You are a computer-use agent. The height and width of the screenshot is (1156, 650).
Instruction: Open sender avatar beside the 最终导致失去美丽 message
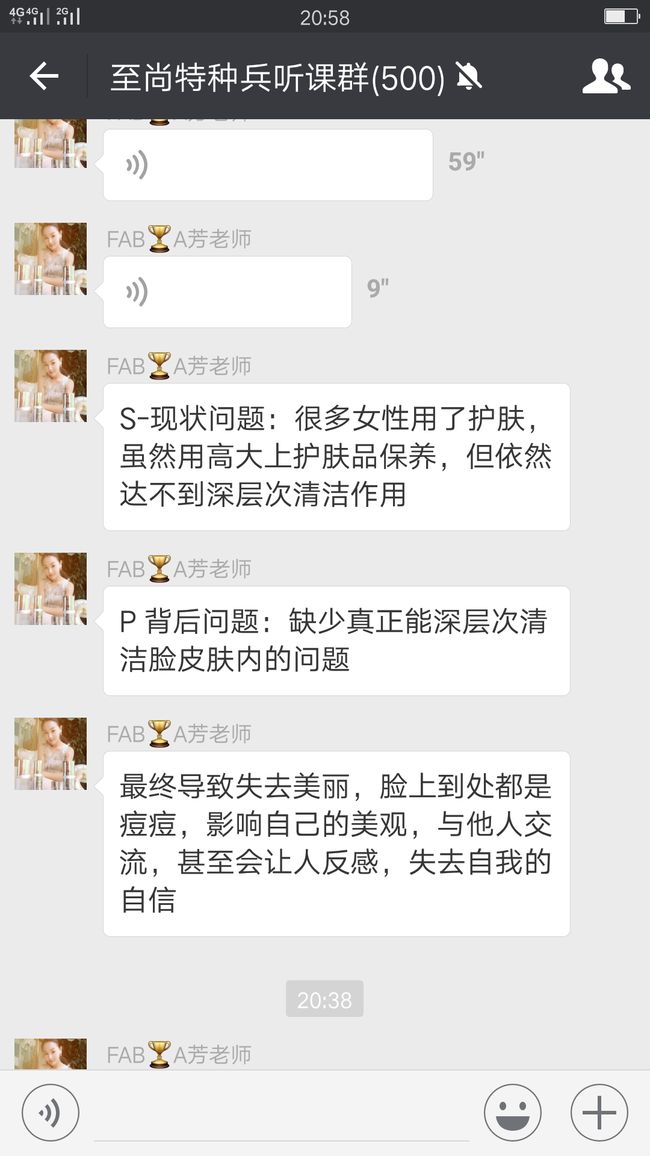pyautogui.click(x=51, y=753)
